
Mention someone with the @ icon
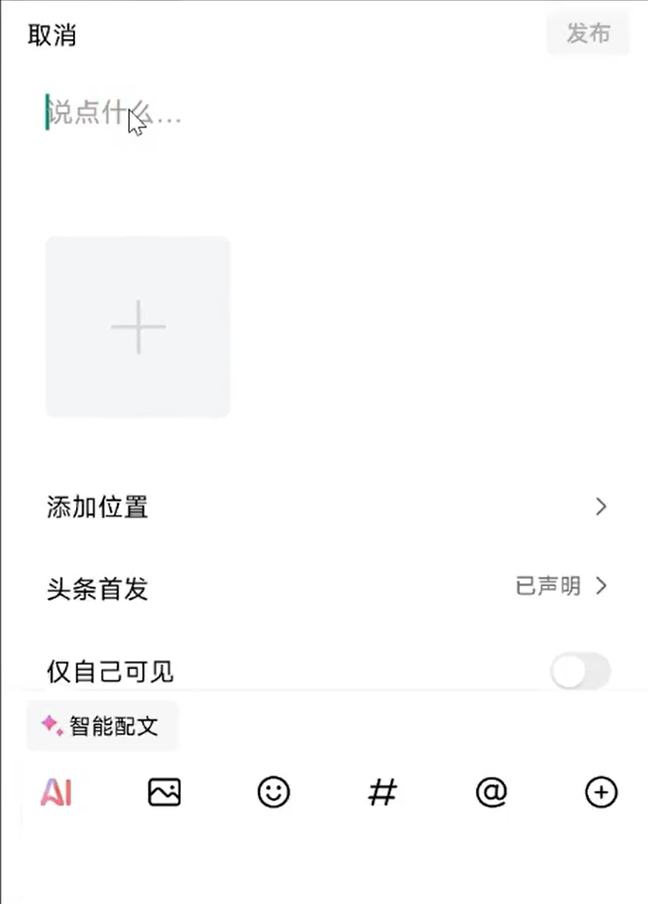coord(491,793)
